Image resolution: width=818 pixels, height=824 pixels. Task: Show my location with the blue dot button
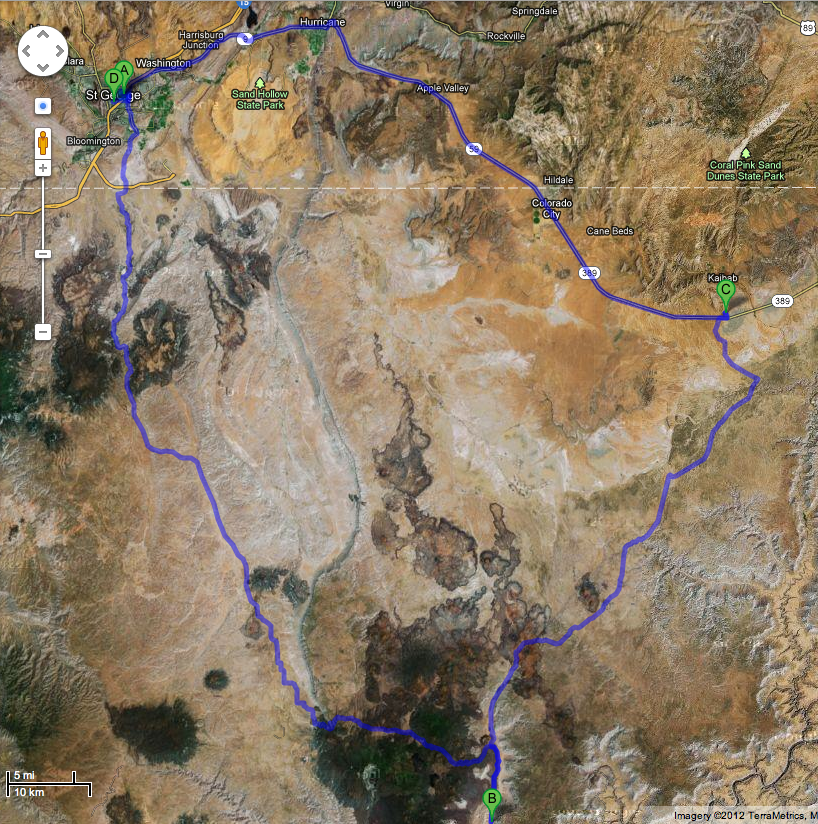pos(43,105)
